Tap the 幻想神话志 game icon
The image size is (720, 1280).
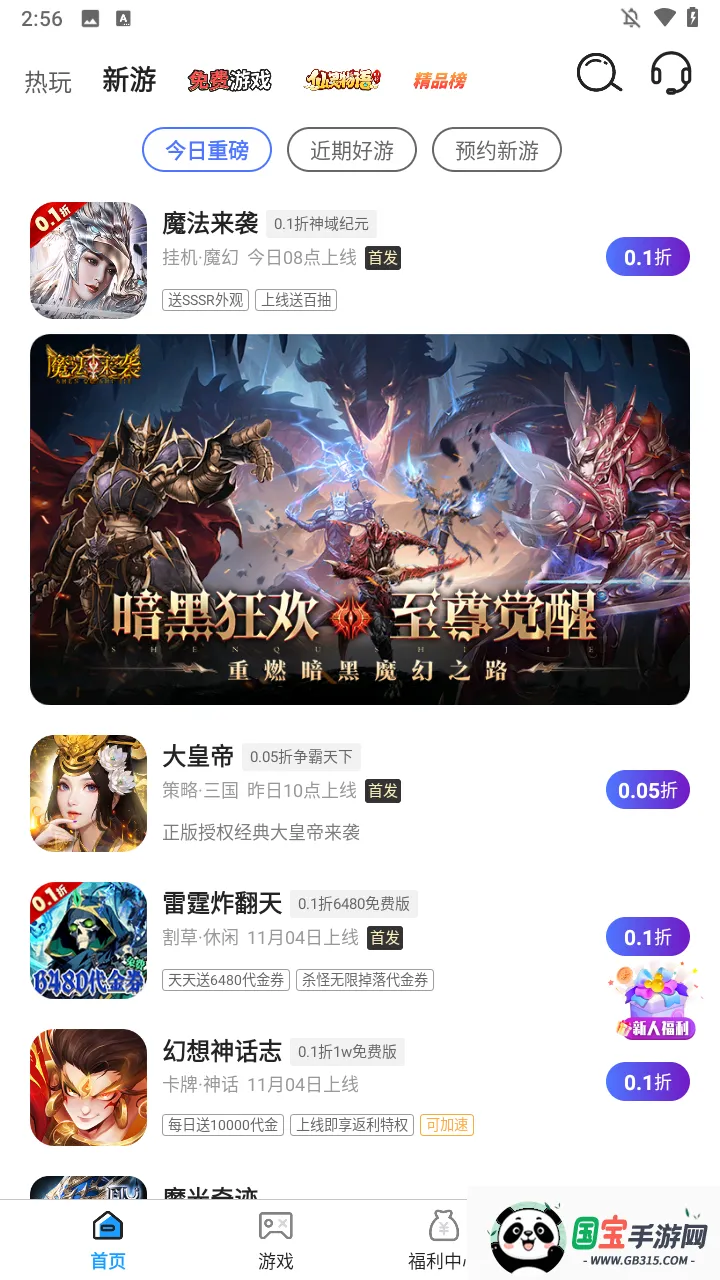point(88,1087)
